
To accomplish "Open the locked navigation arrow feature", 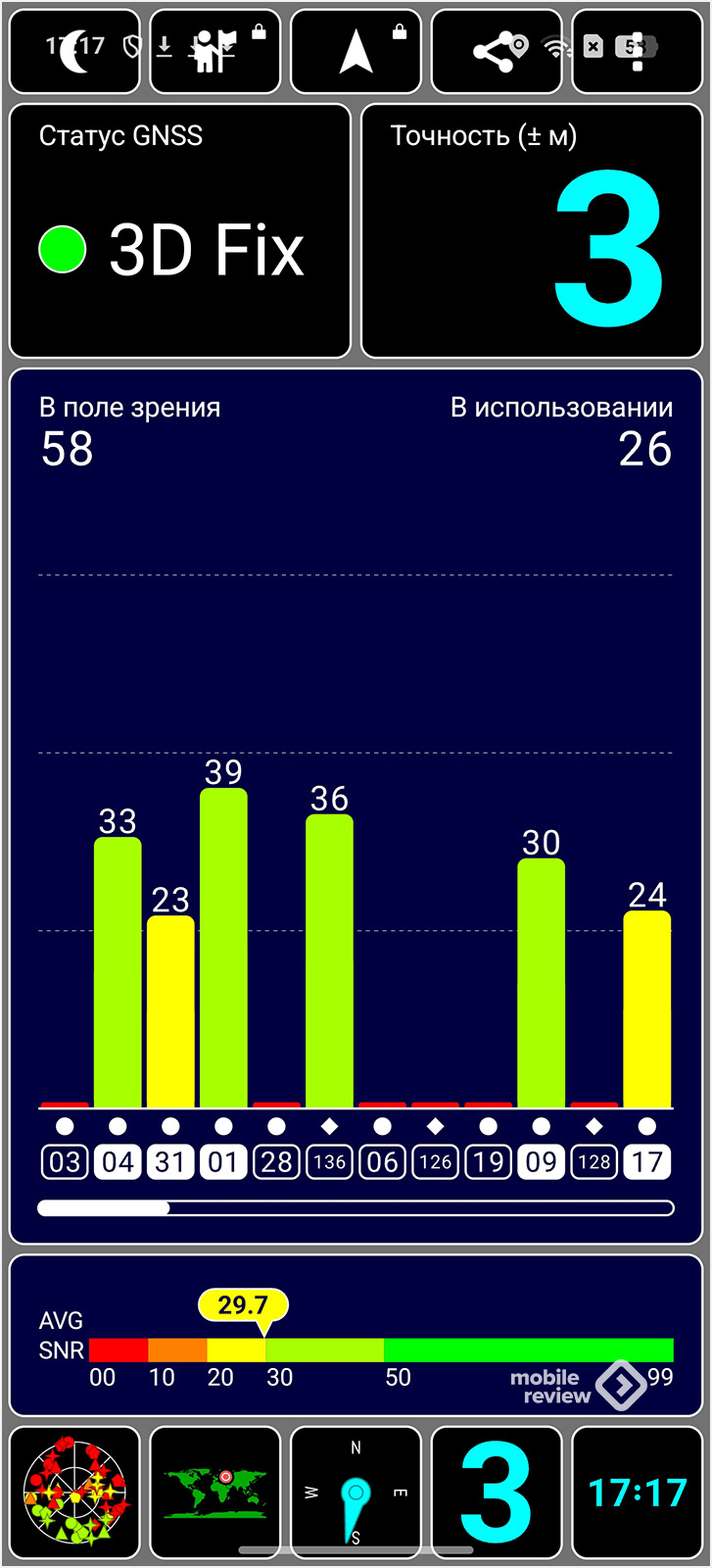I will tap(356, 52).
